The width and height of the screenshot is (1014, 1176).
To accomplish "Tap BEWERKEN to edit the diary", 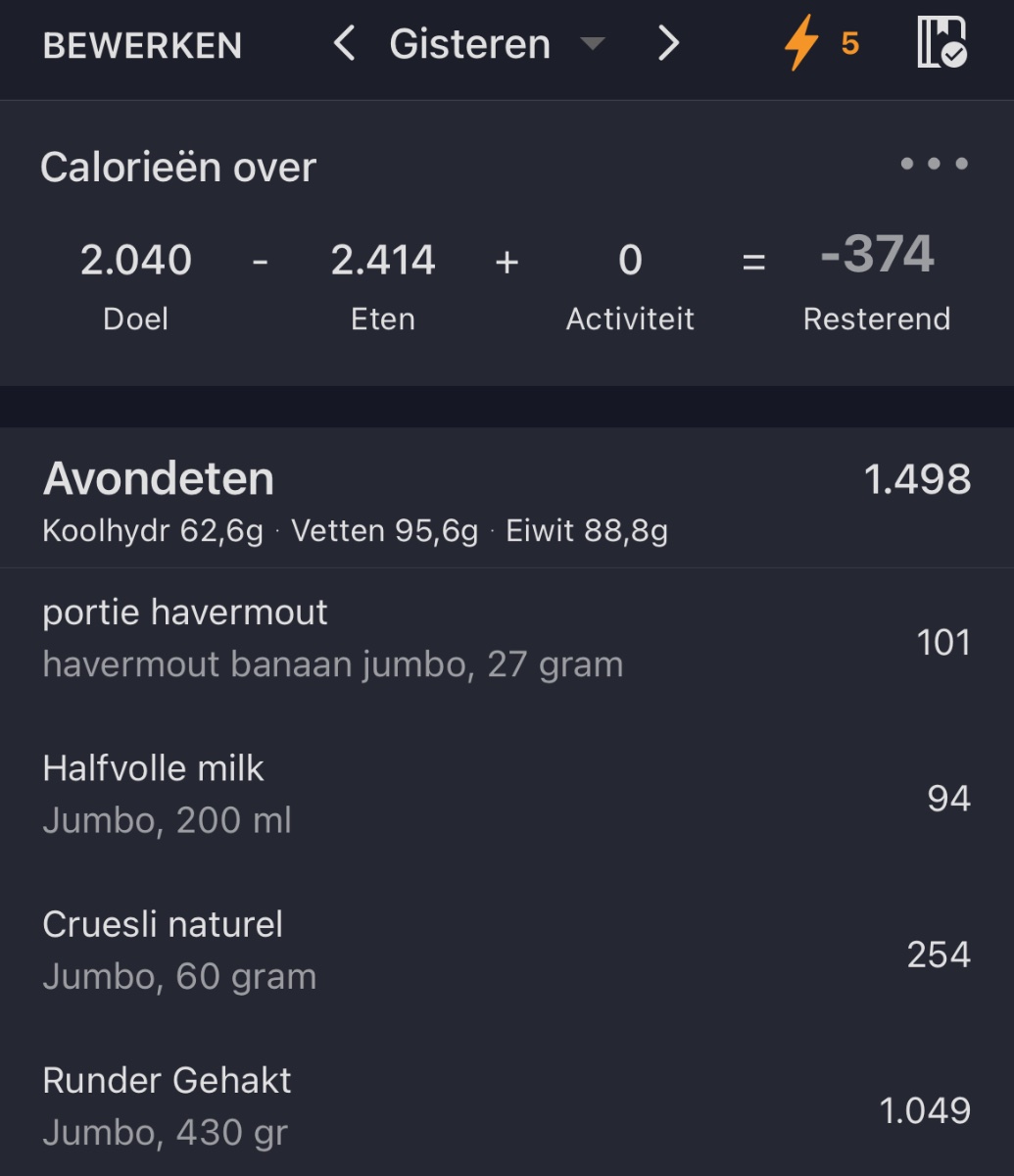I will pos(142,46).
